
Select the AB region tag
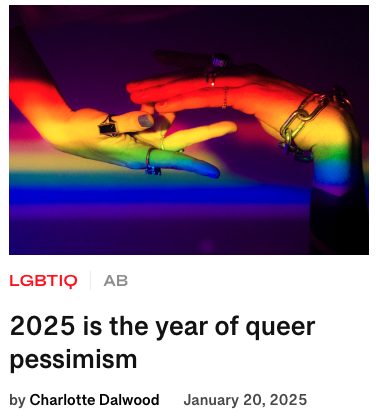click(x=116, y=281)
